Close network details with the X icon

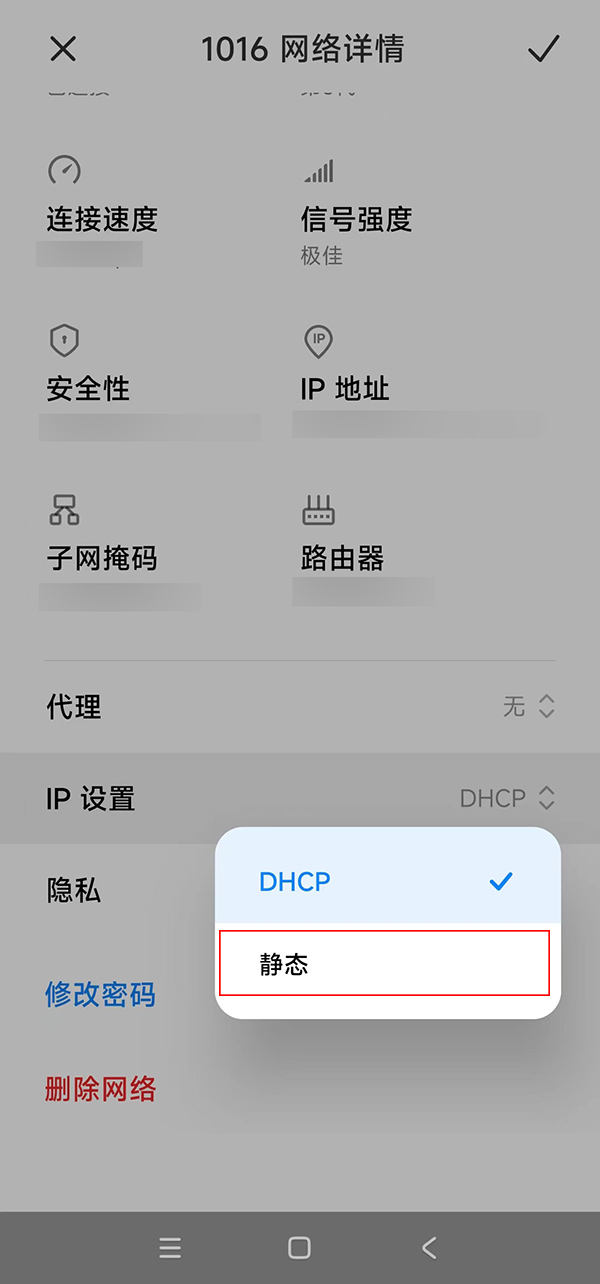click(x=63, y=49)
